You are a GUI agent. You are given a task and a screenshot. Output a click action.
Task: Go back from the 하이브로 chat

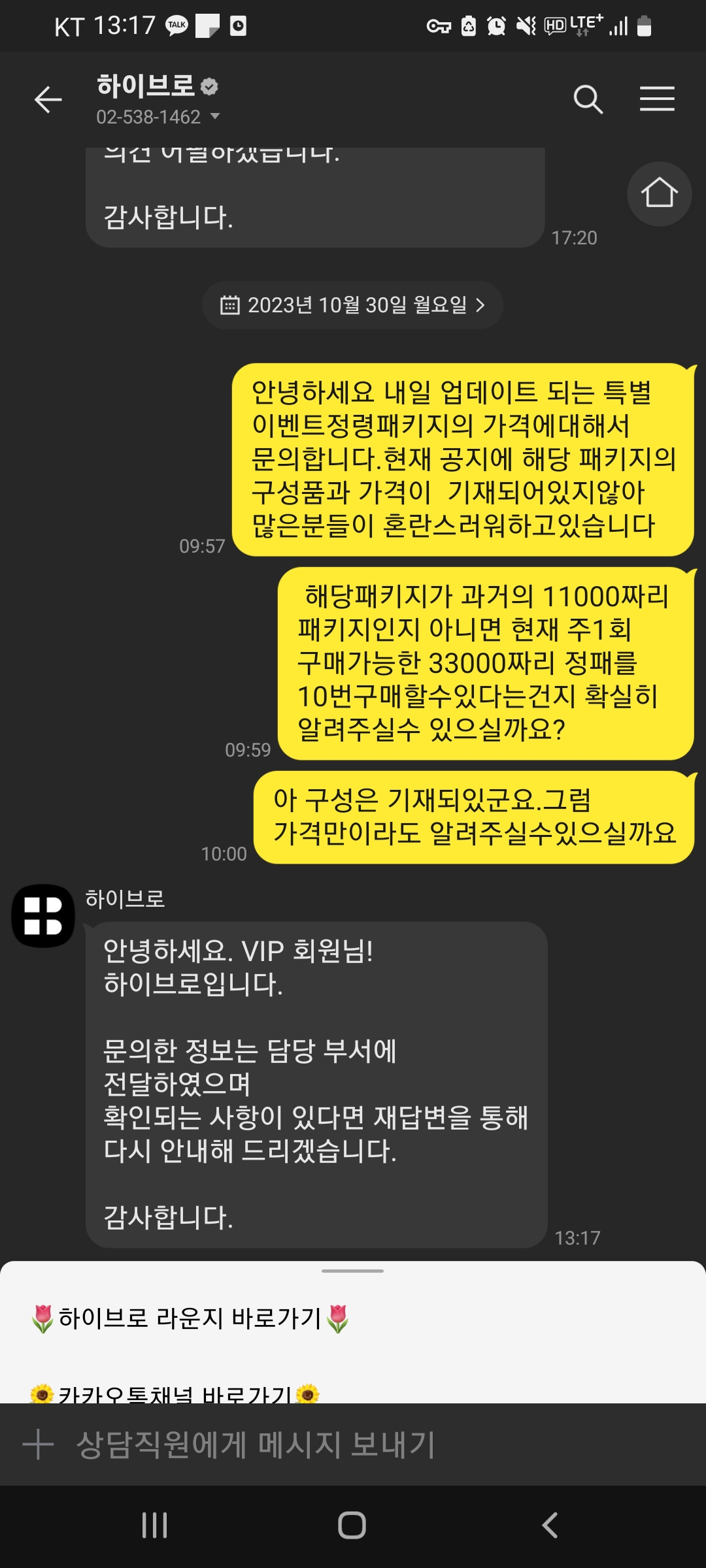tap(48, 100)
